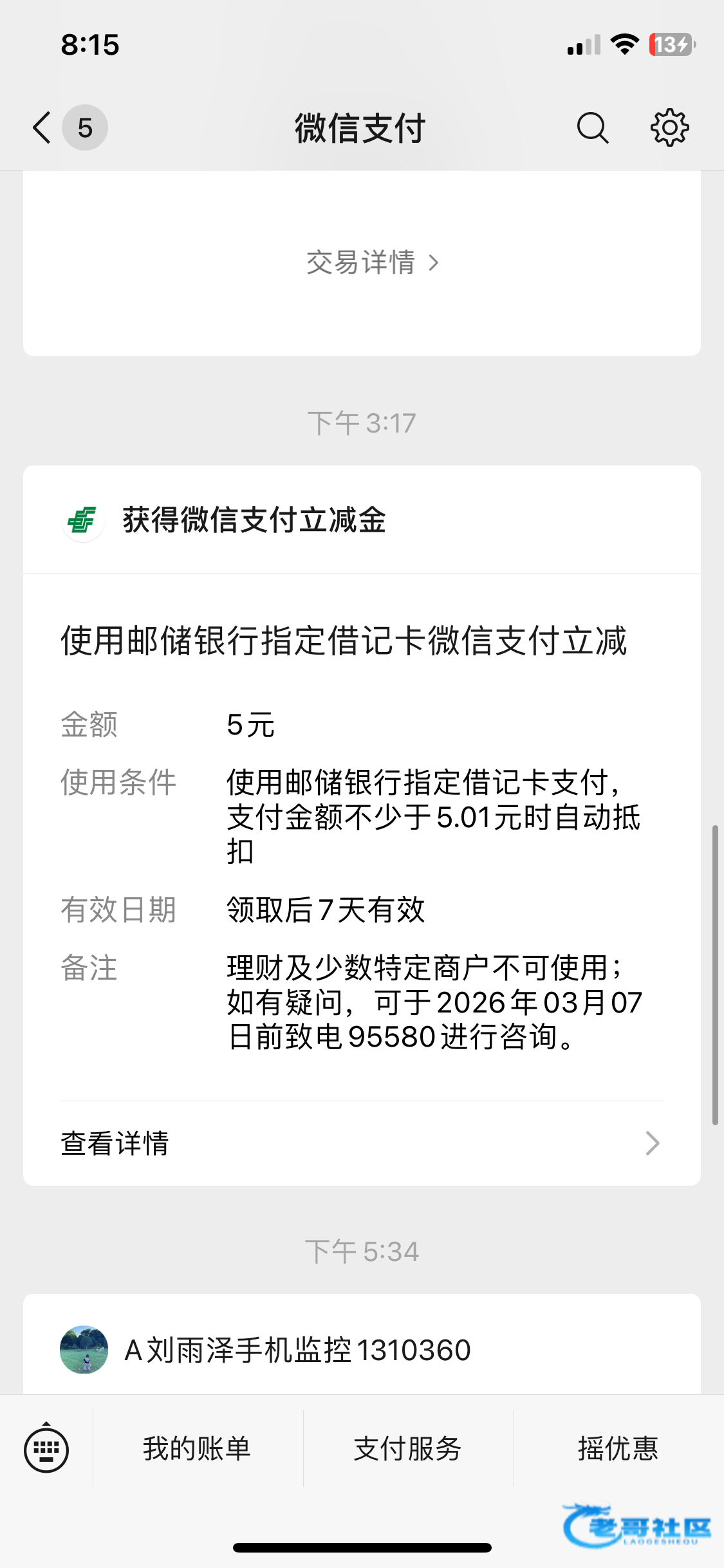Image resolution: width=724 pixels, height=1568 pixels.
Task: Switch to keyboard input
Action: tap(46, 1450)
